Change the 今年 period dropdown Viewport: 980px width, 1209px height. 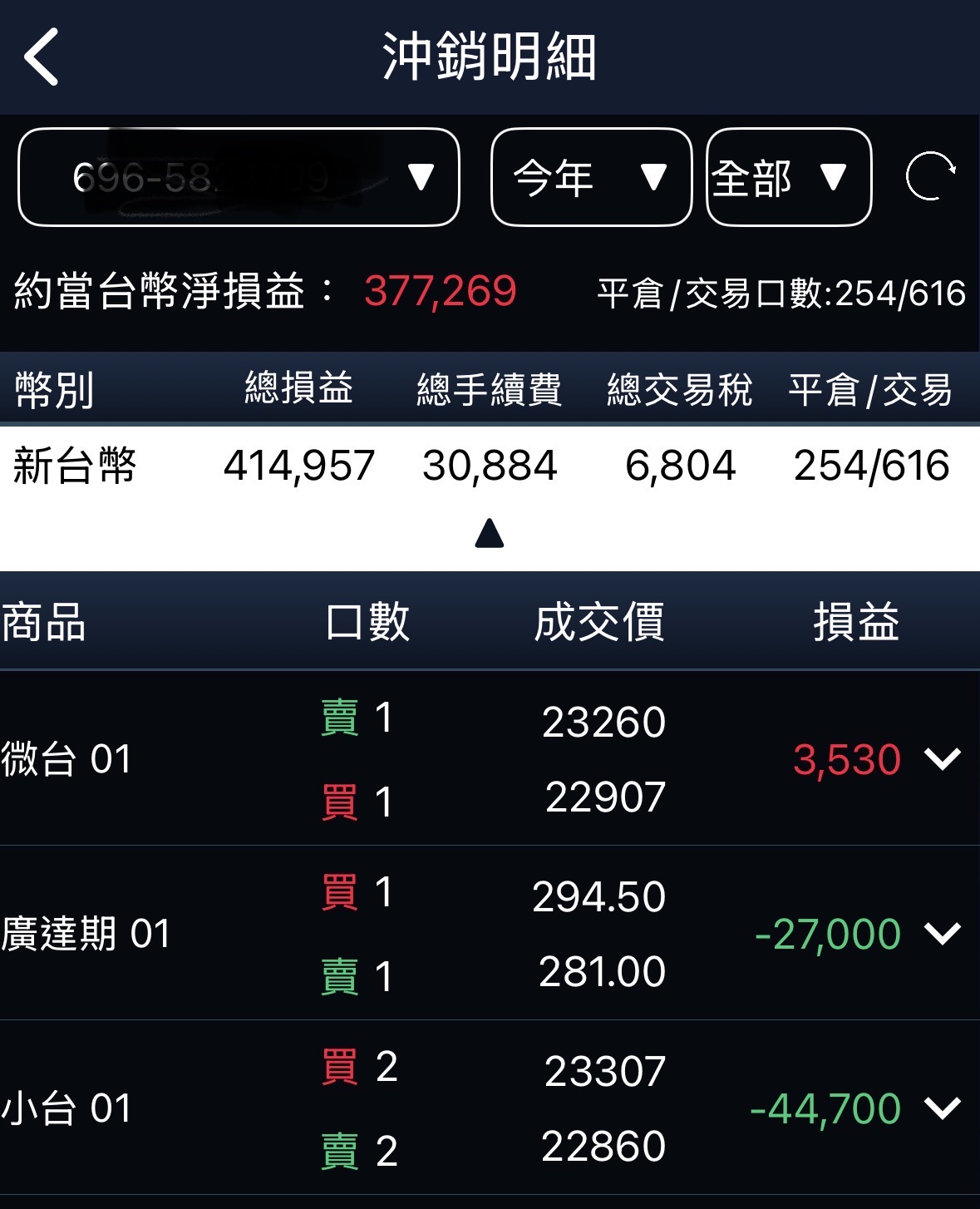tap(591, 177)
